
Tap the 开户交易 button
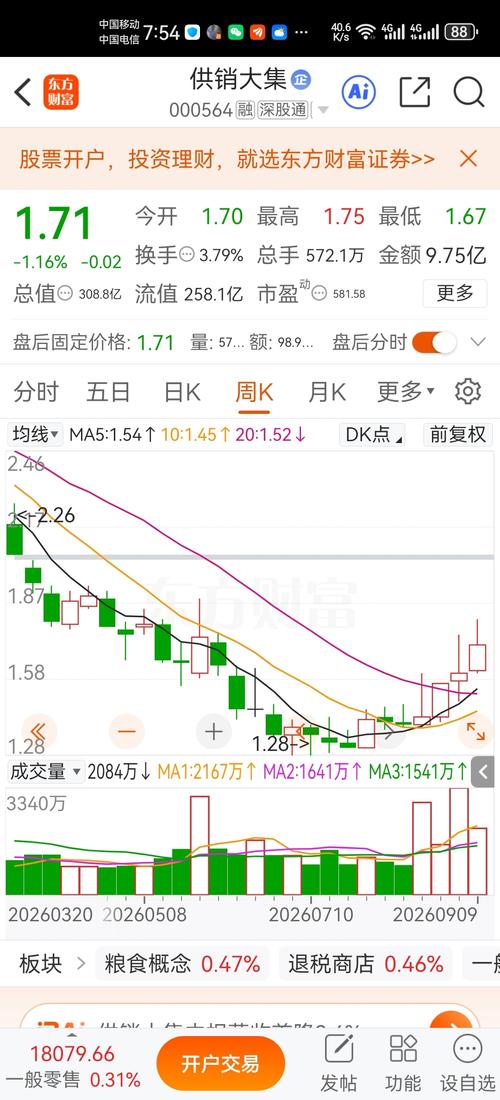(x=221, y=1064)
